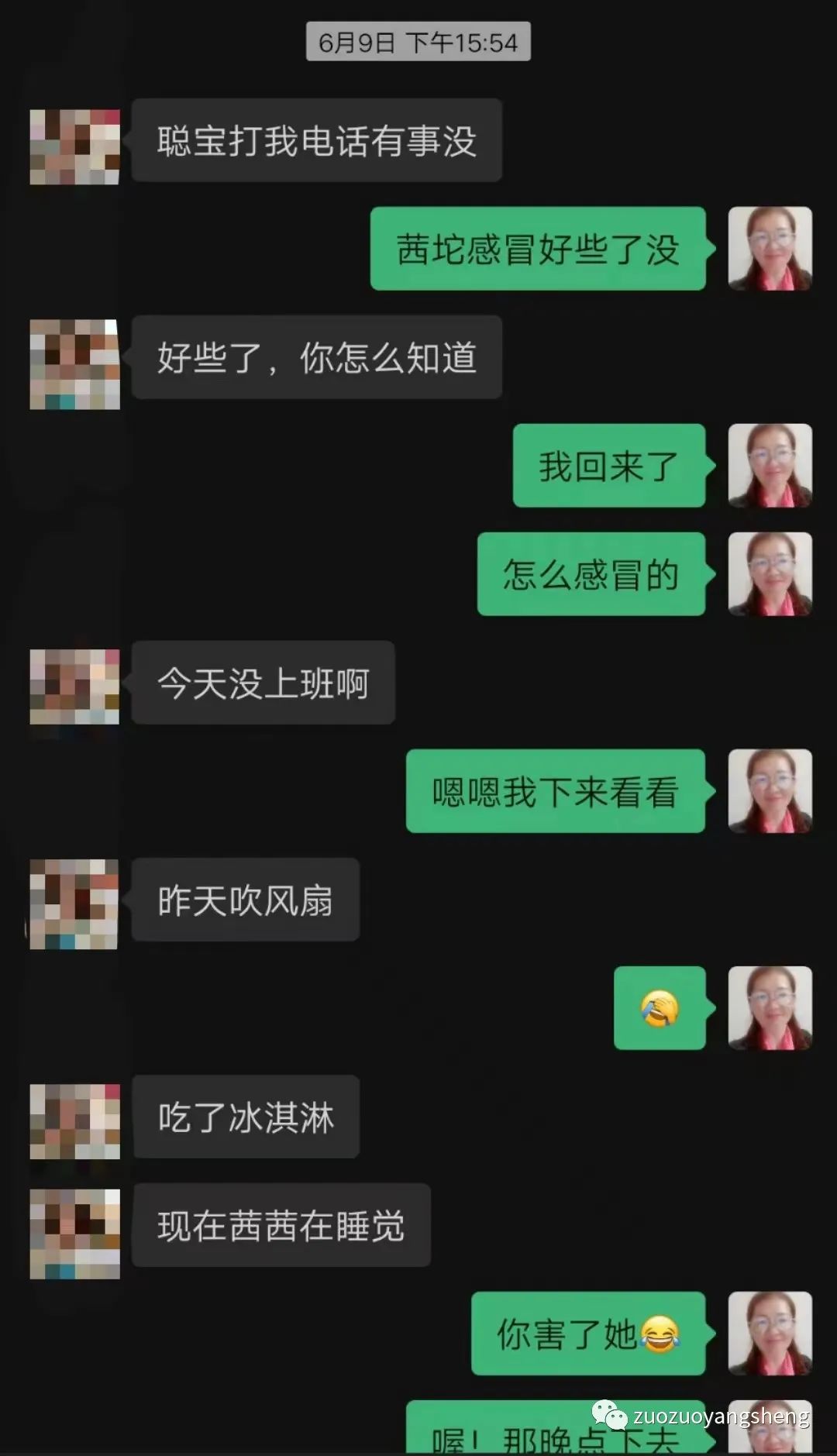Click your avatar next to "怎么感冒的" message
Viewport: 837px width, 1456px height.
click(769, 576)
